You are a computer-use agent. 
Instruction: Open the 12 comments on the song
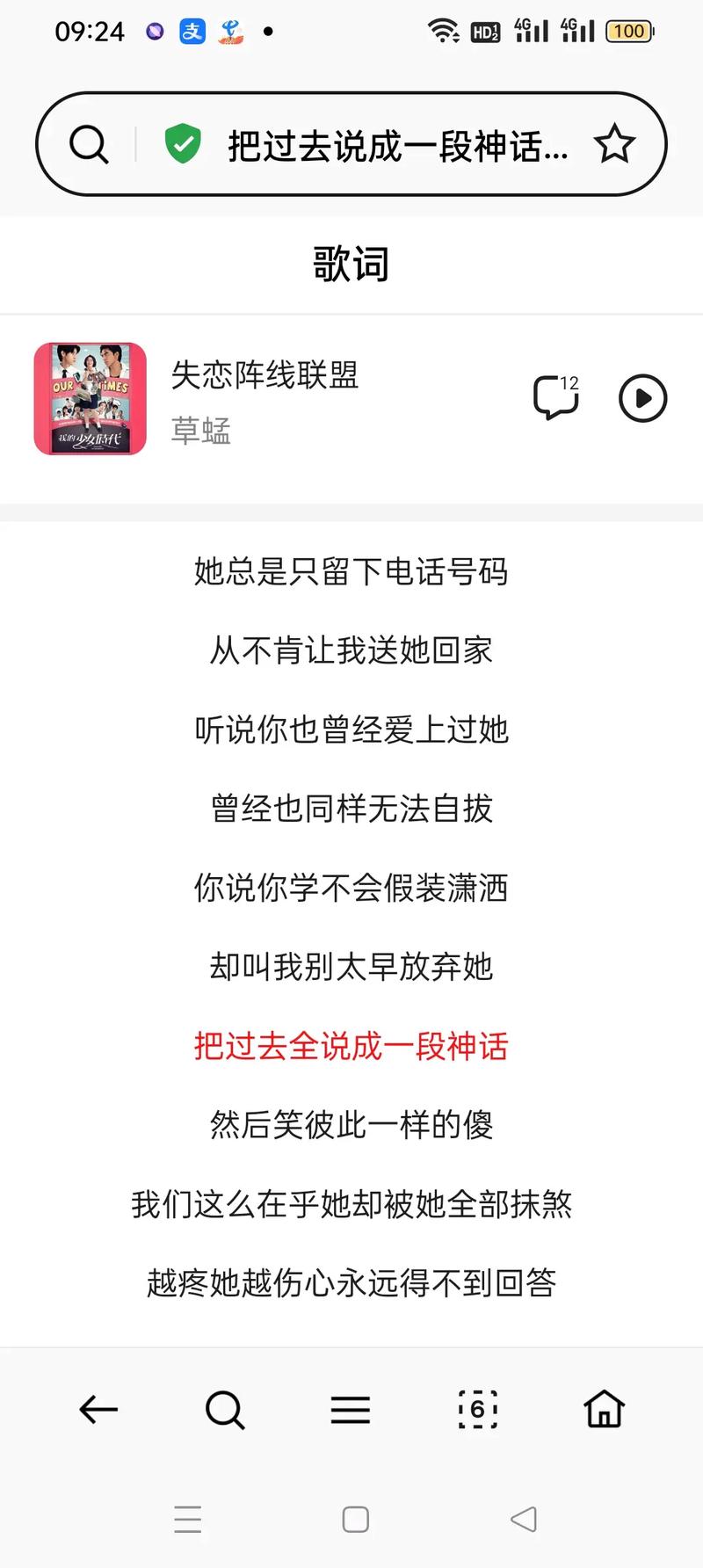point(556,397)
